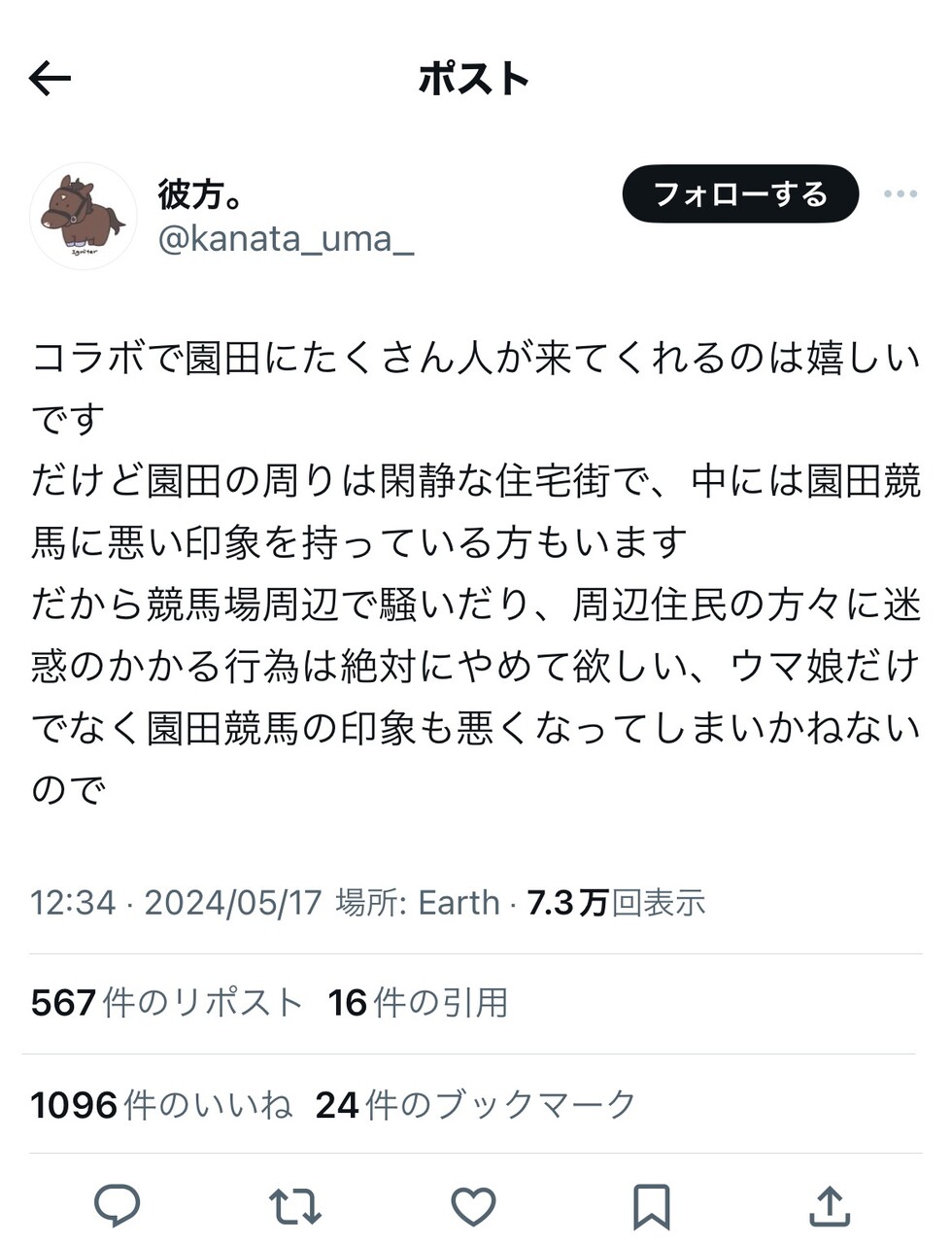Viewport: 952px width, 1244px height.
Task: View the 1096件のいいね likes list
Action: pyautogui.click(x=160, y=1105)
